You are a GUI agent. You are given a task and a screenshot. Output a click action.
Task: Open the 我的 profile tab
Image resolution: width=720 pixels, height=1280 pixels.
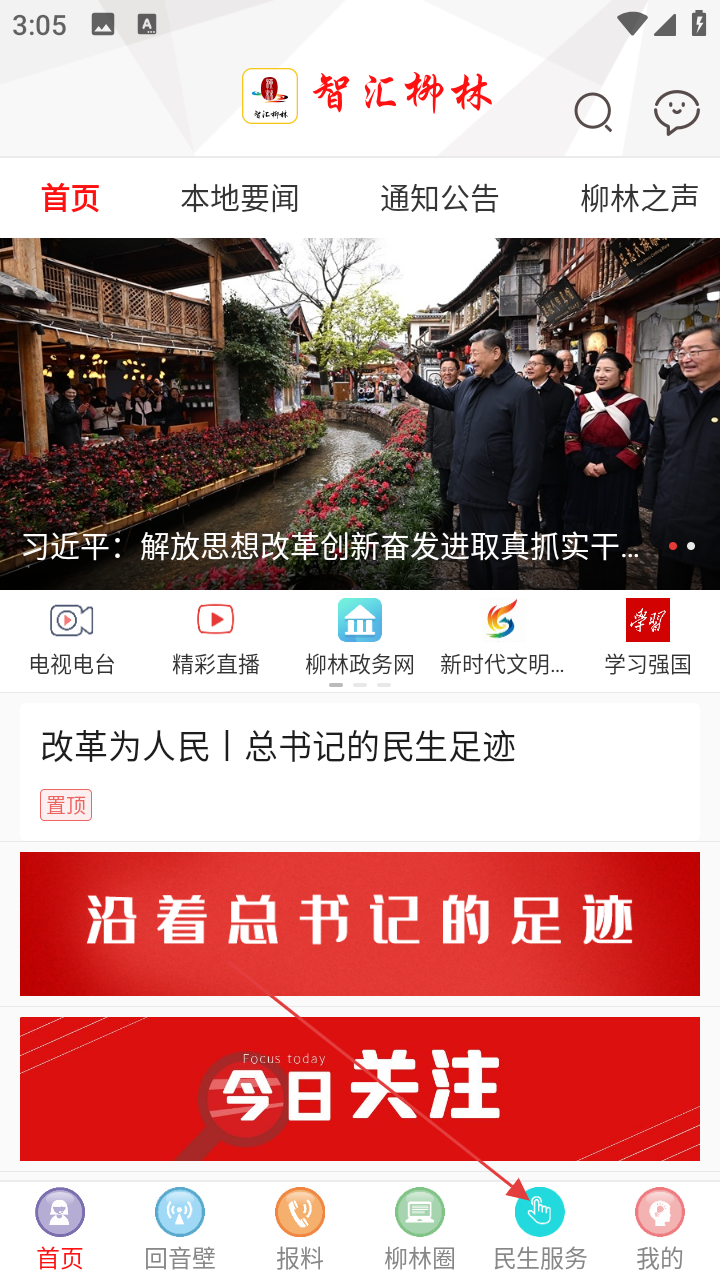660,1230
